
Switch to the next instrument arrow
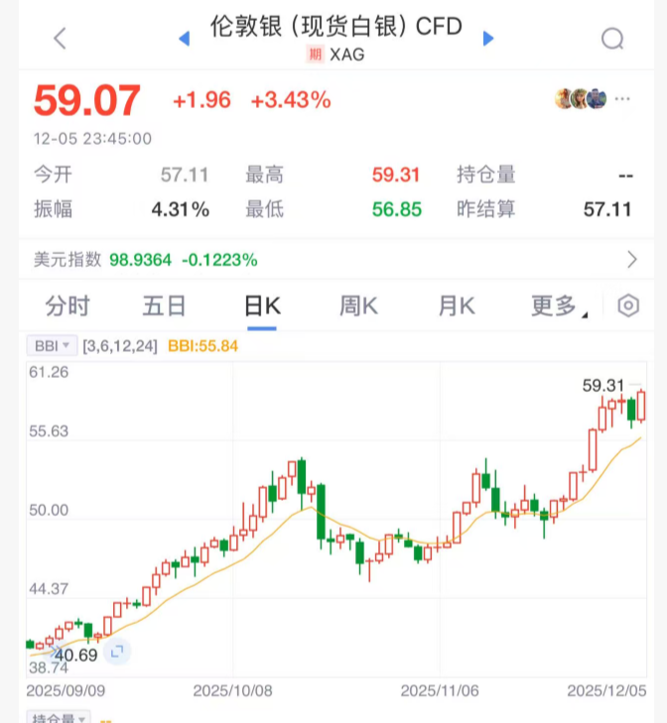488,39
